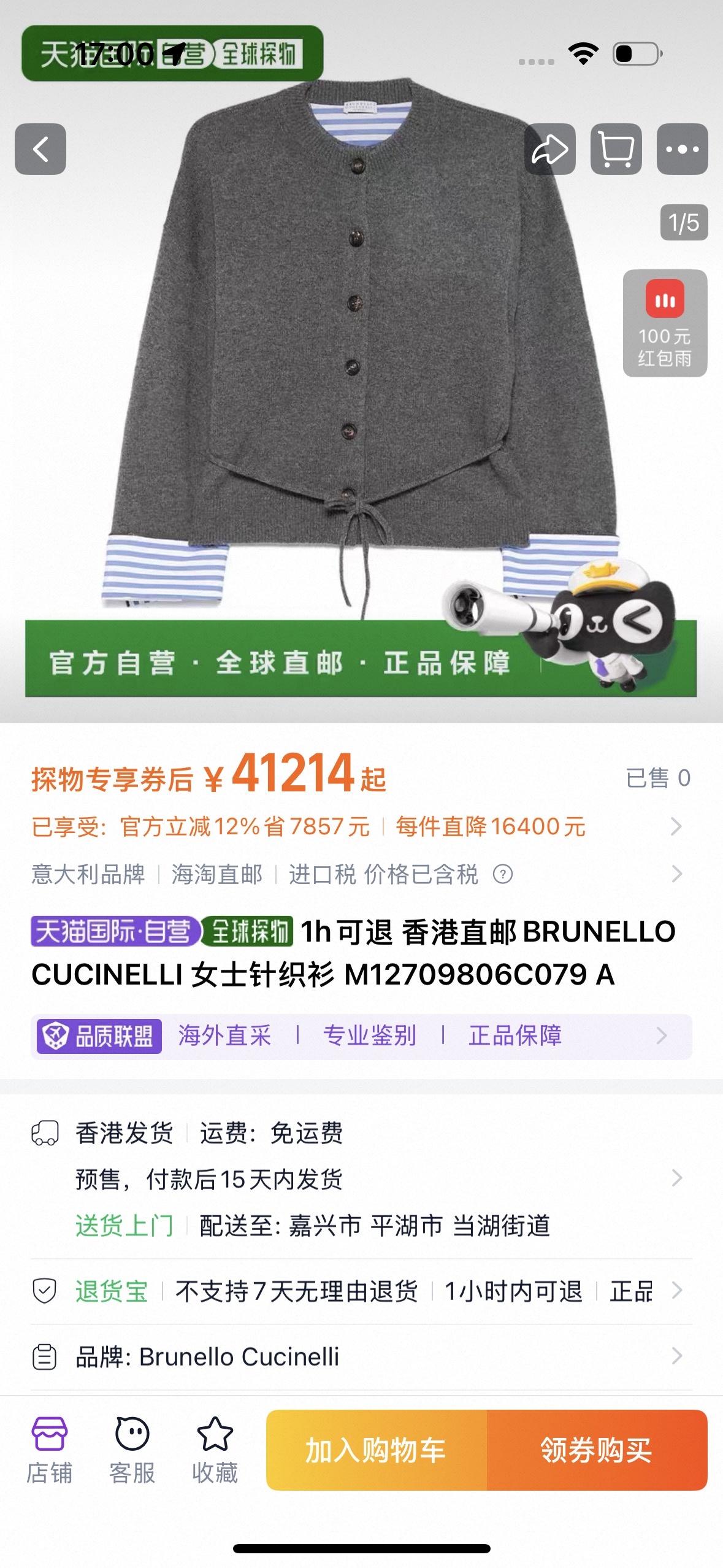Open the 100元 红包雨 promotion
The image size is (723, 1568).
pos(665,323)
